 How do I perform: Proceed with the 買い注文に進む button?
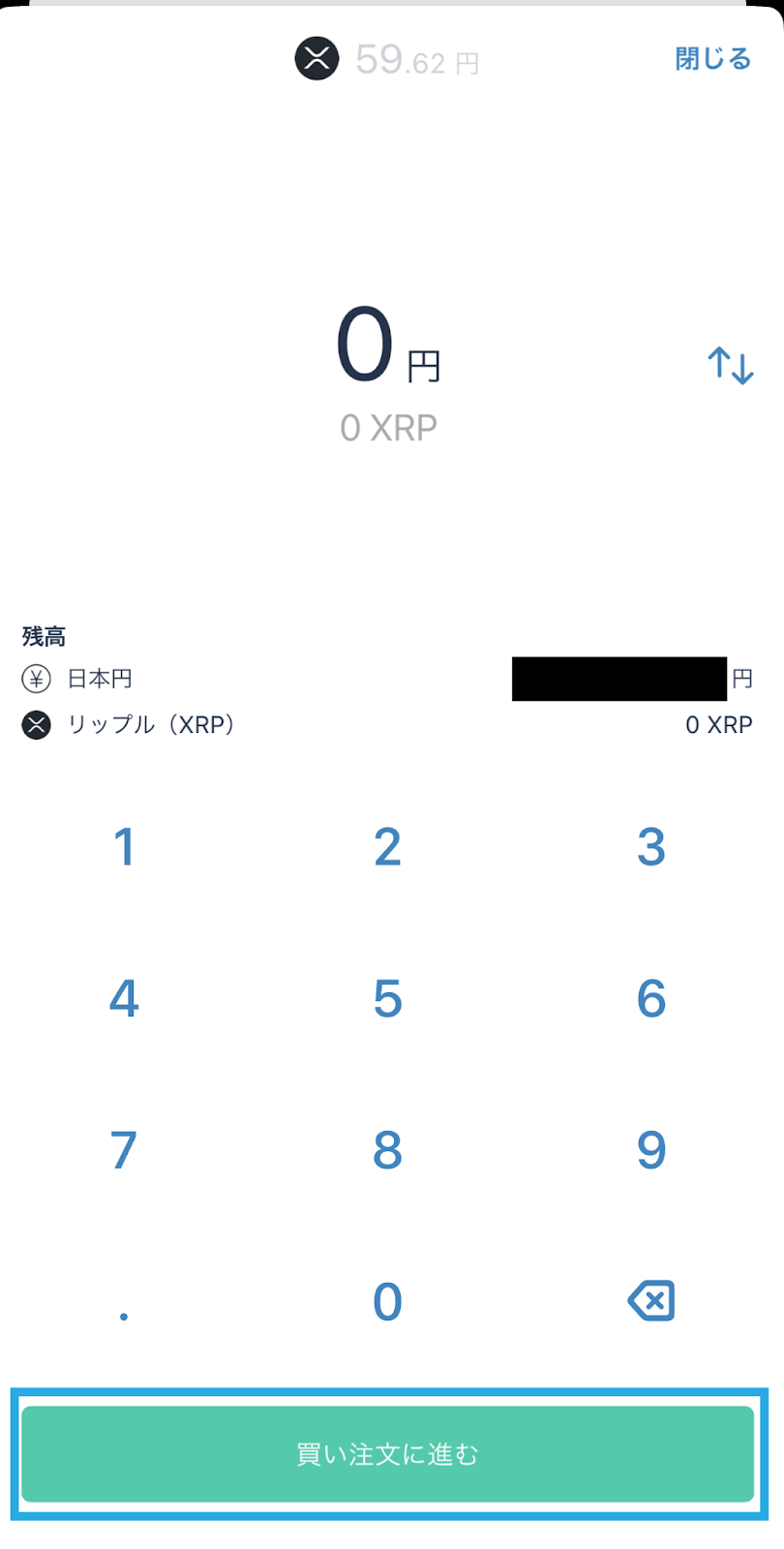pos(387,1454)
